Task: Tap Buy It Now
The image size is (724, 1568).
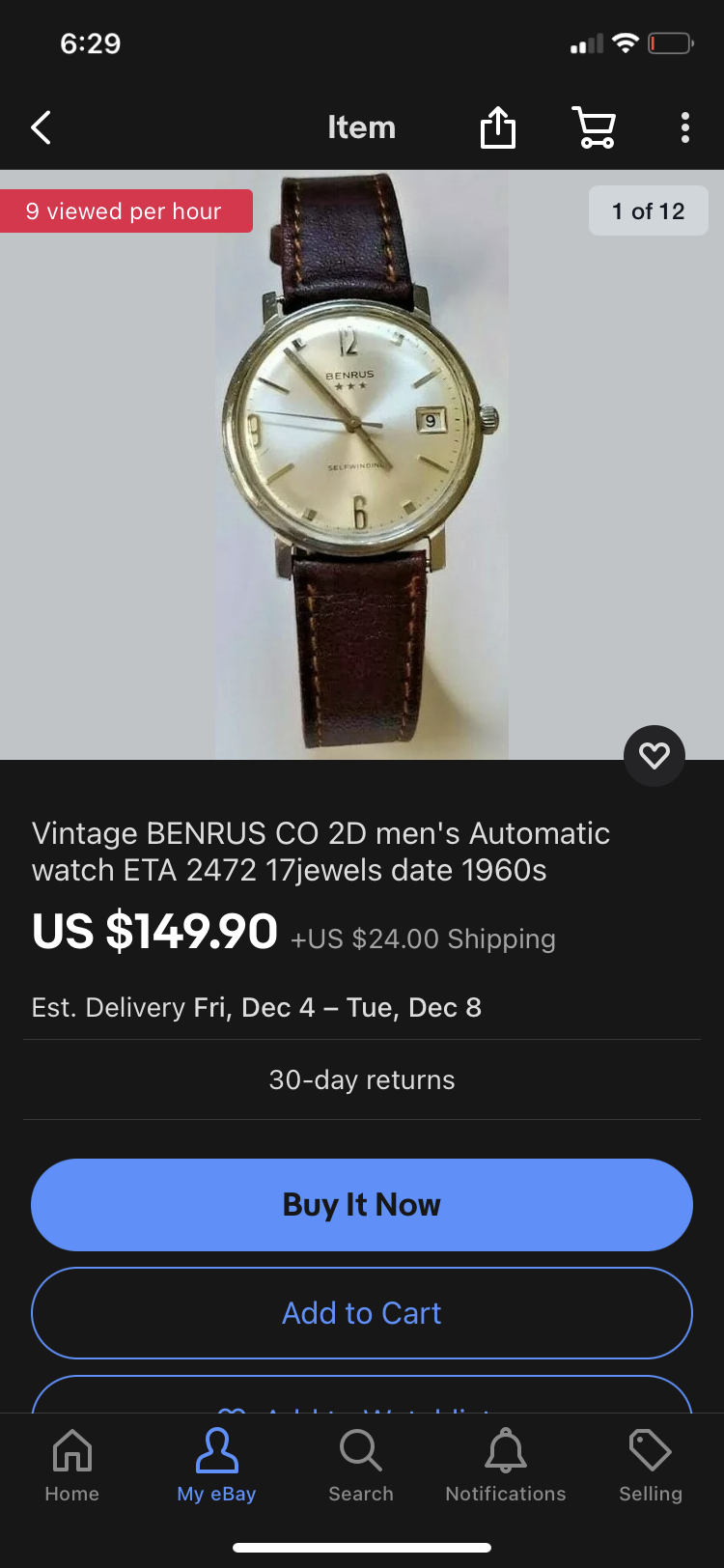Action: point(362,1204)
